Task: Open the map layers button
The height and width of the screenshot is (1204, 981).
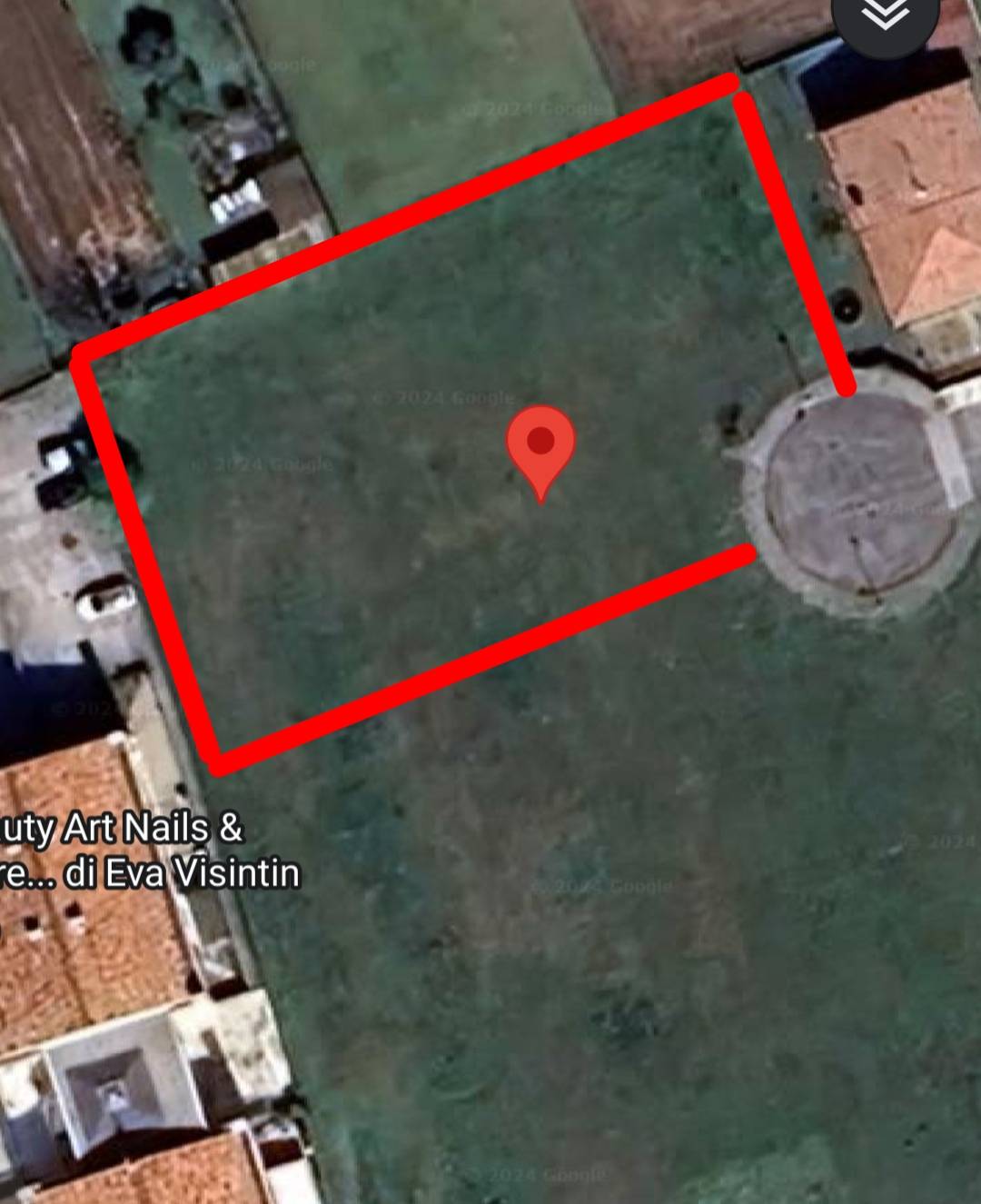Action: (884, 18)
